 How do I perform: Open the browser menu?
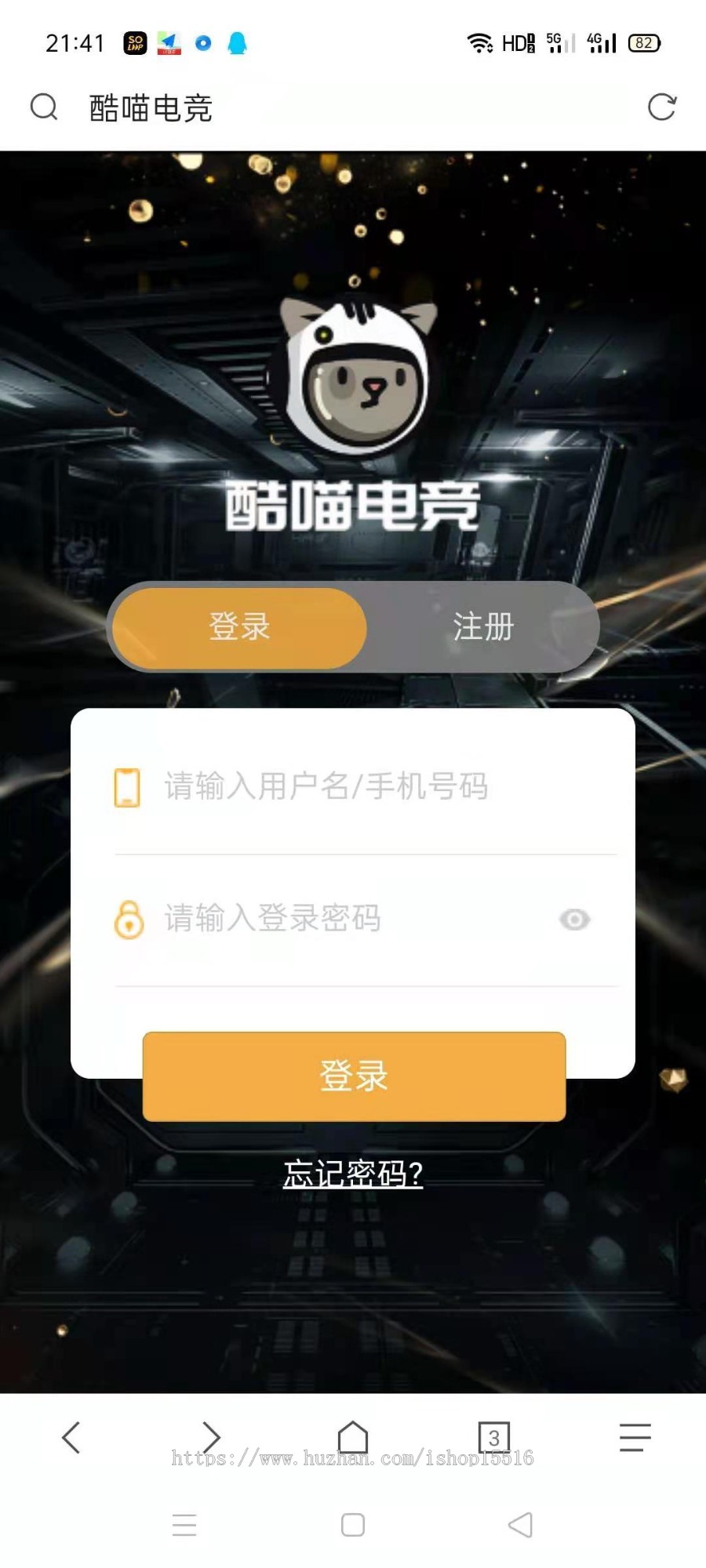coord(635,1437)
